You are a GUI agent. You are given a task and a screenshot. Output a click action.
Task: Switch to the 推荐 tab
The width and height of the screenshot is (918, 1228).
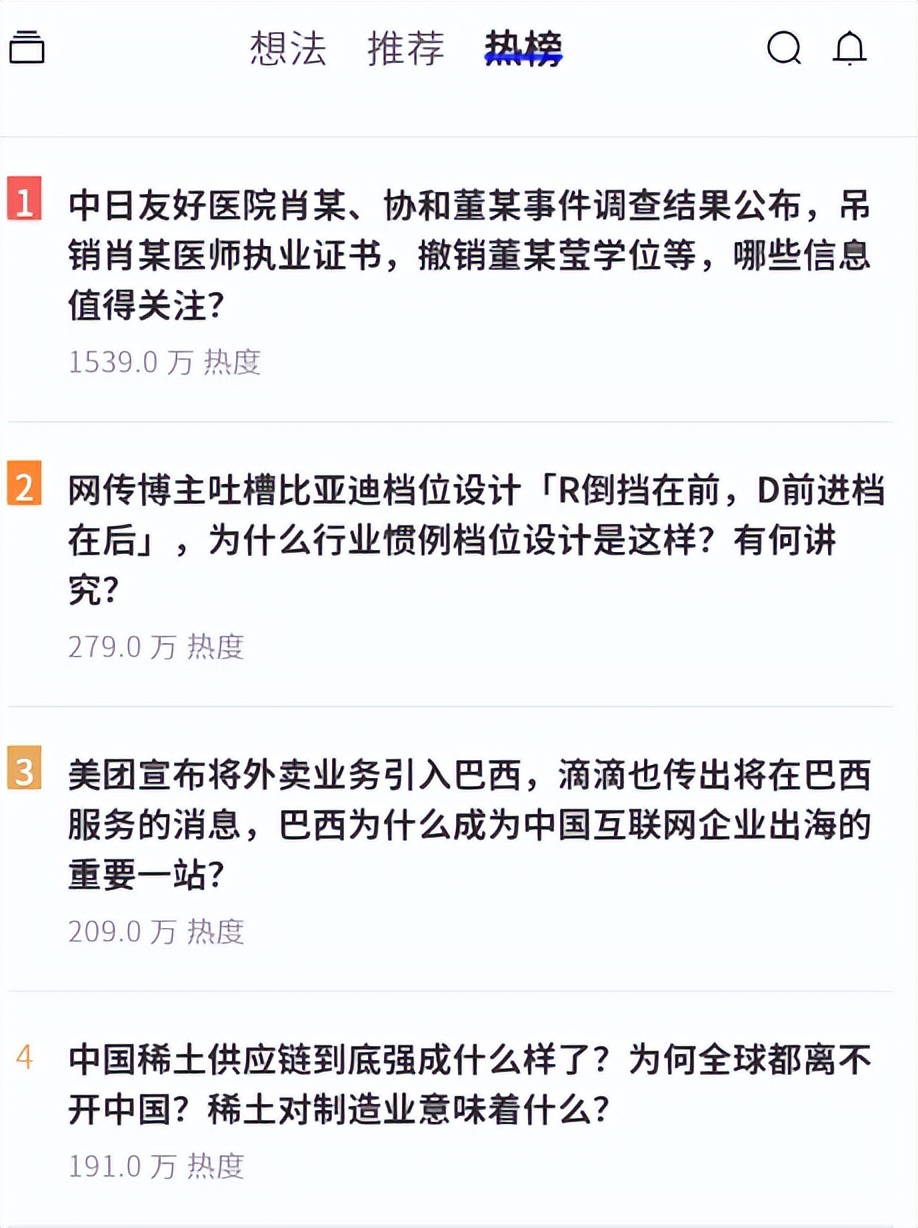[405, 48]
